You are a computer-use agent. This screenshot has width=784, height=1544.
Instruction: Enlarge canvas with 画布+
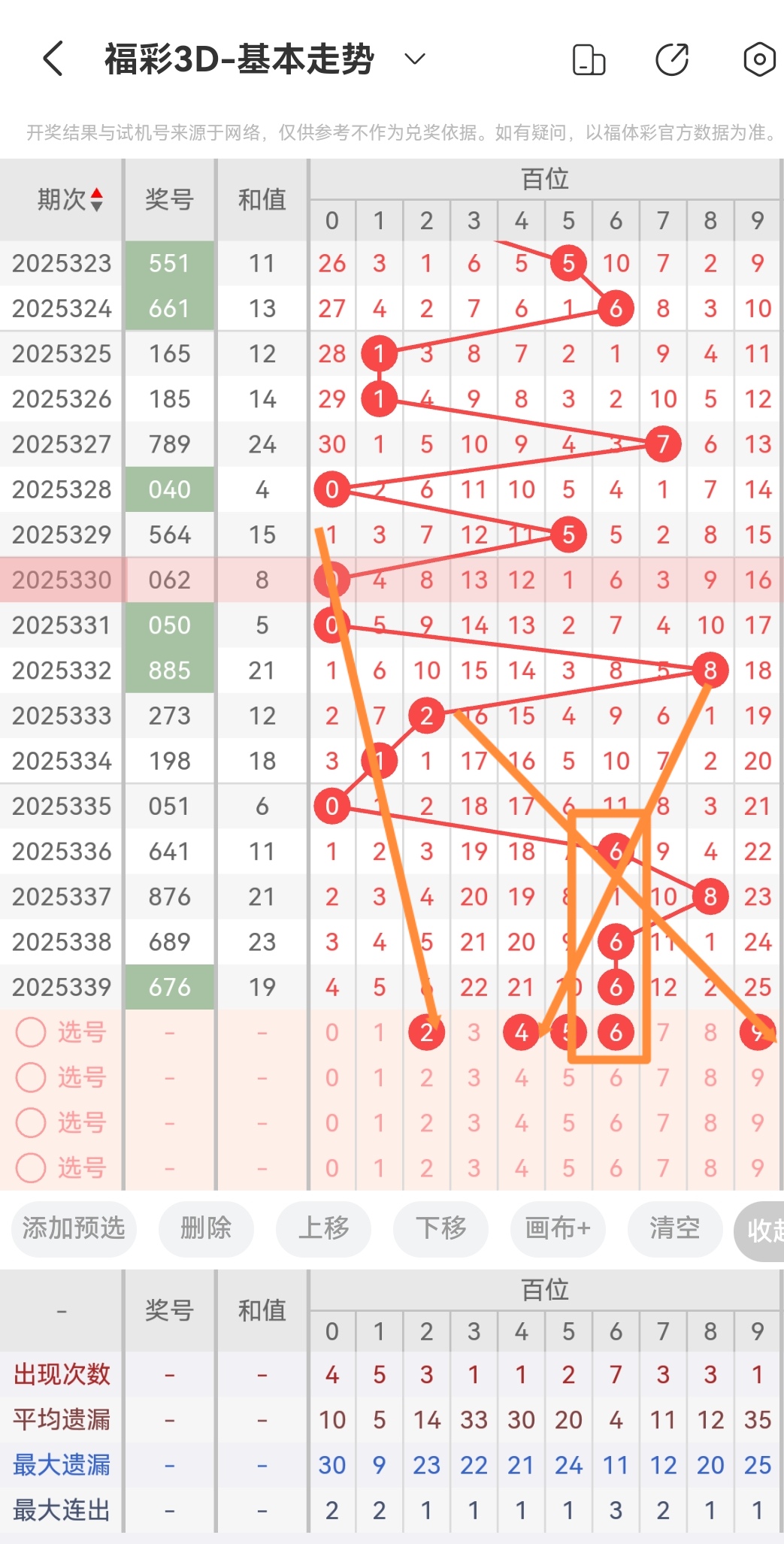(x=558, y=1228)
